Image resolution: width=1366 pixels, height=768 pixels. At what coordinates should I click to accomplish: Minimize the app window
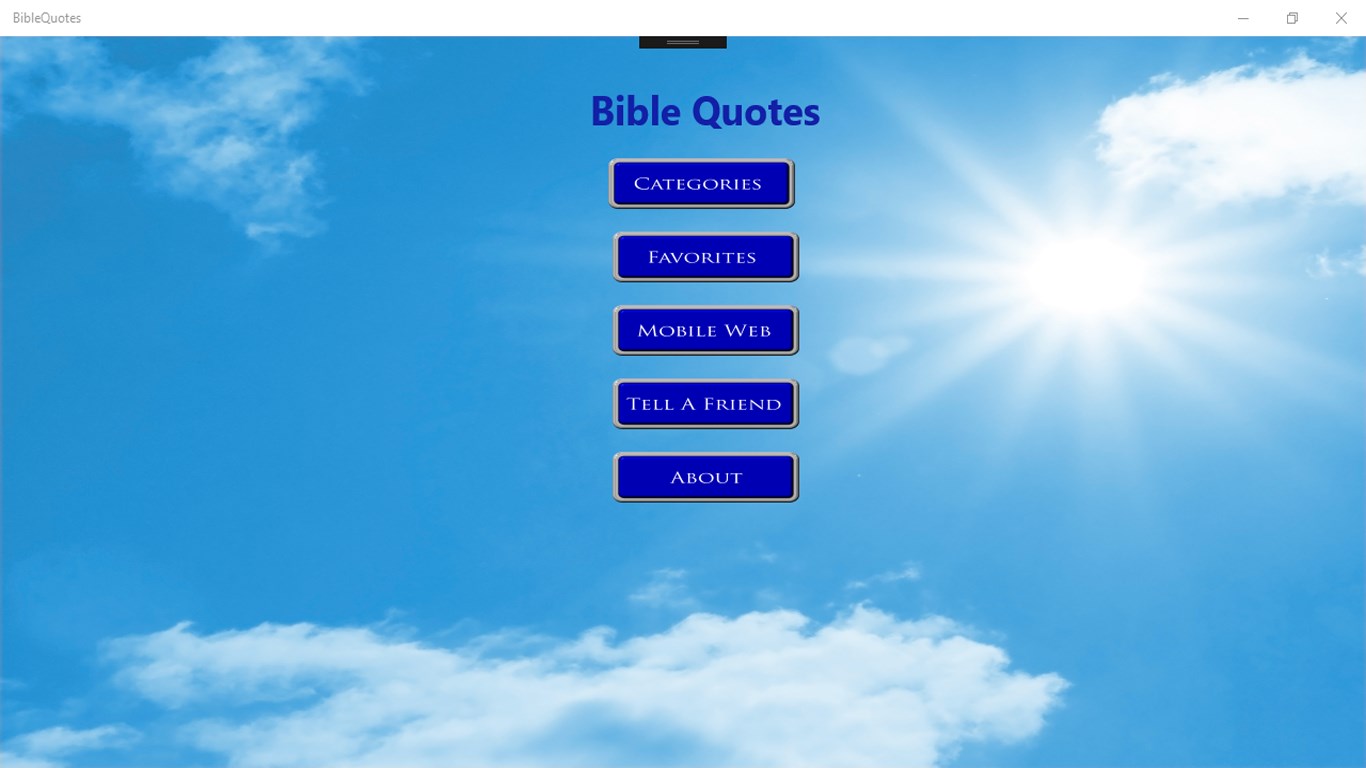coord(1243,18)
